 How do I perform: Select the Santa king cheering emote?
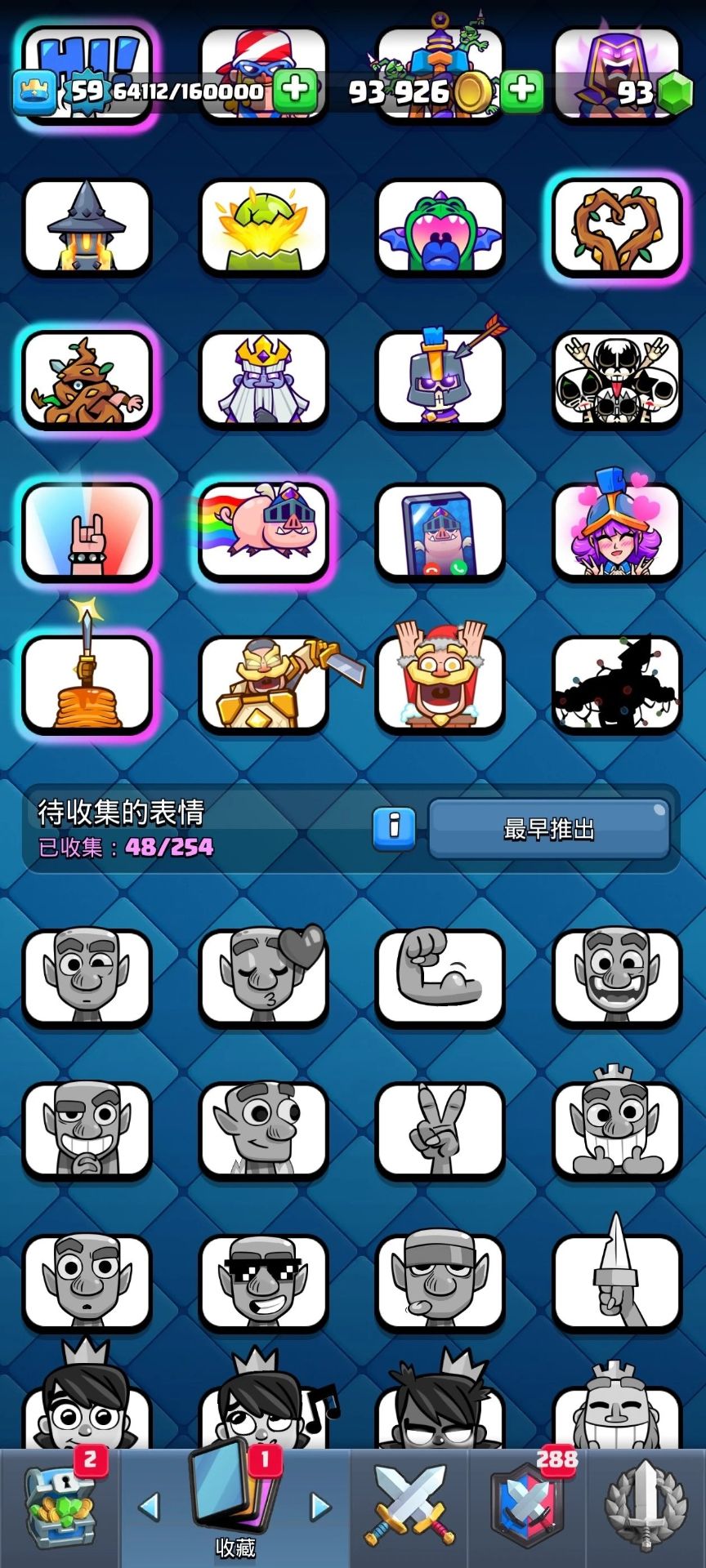(440, 684)
